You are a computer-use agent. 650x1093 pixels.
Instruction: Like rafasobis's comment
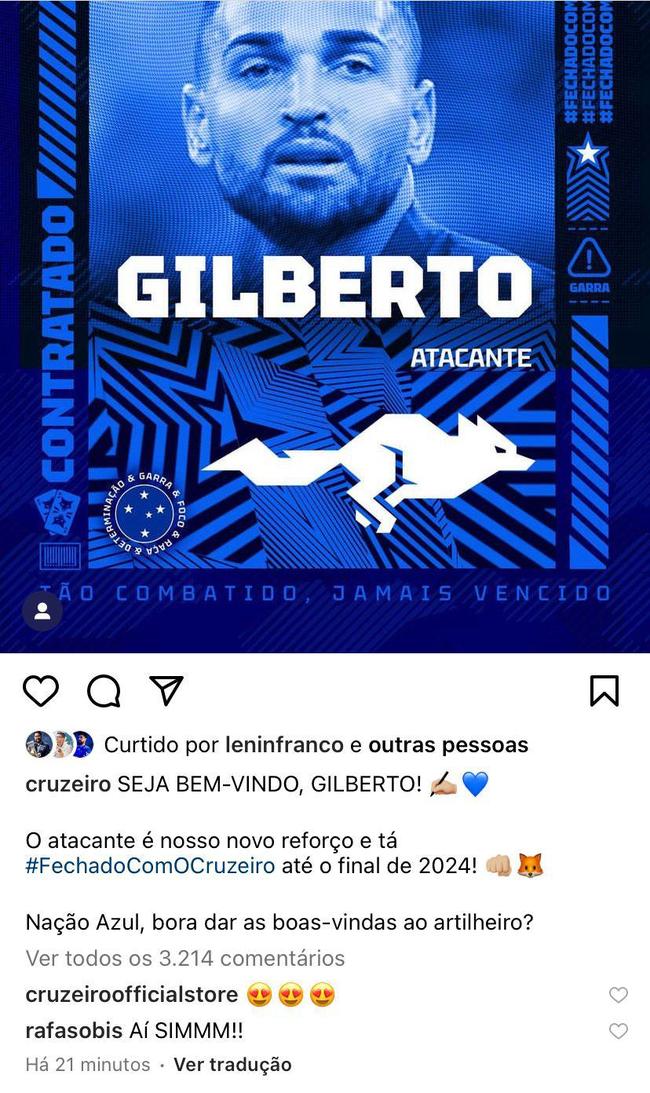point(619,1031)
